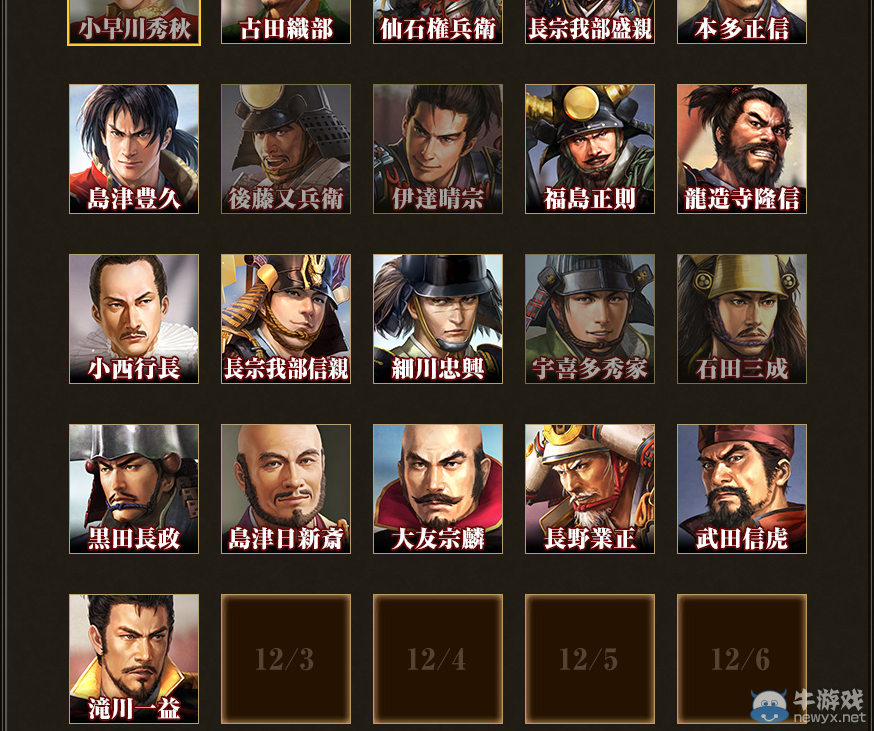Select the 大友宗麟 portrait
This screenshot has width=874, height=731.
[438, 488]
